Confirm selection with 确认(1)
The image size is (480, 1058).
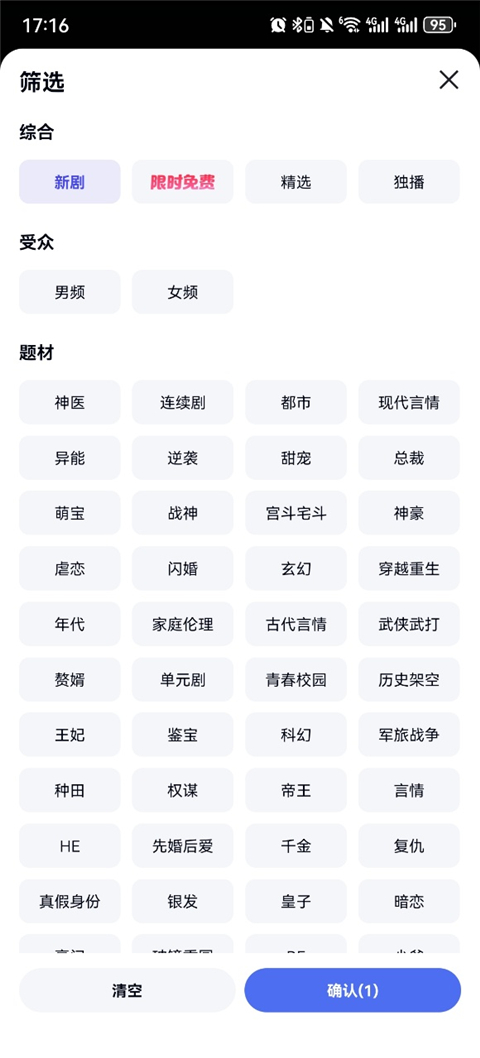[352, 990]
